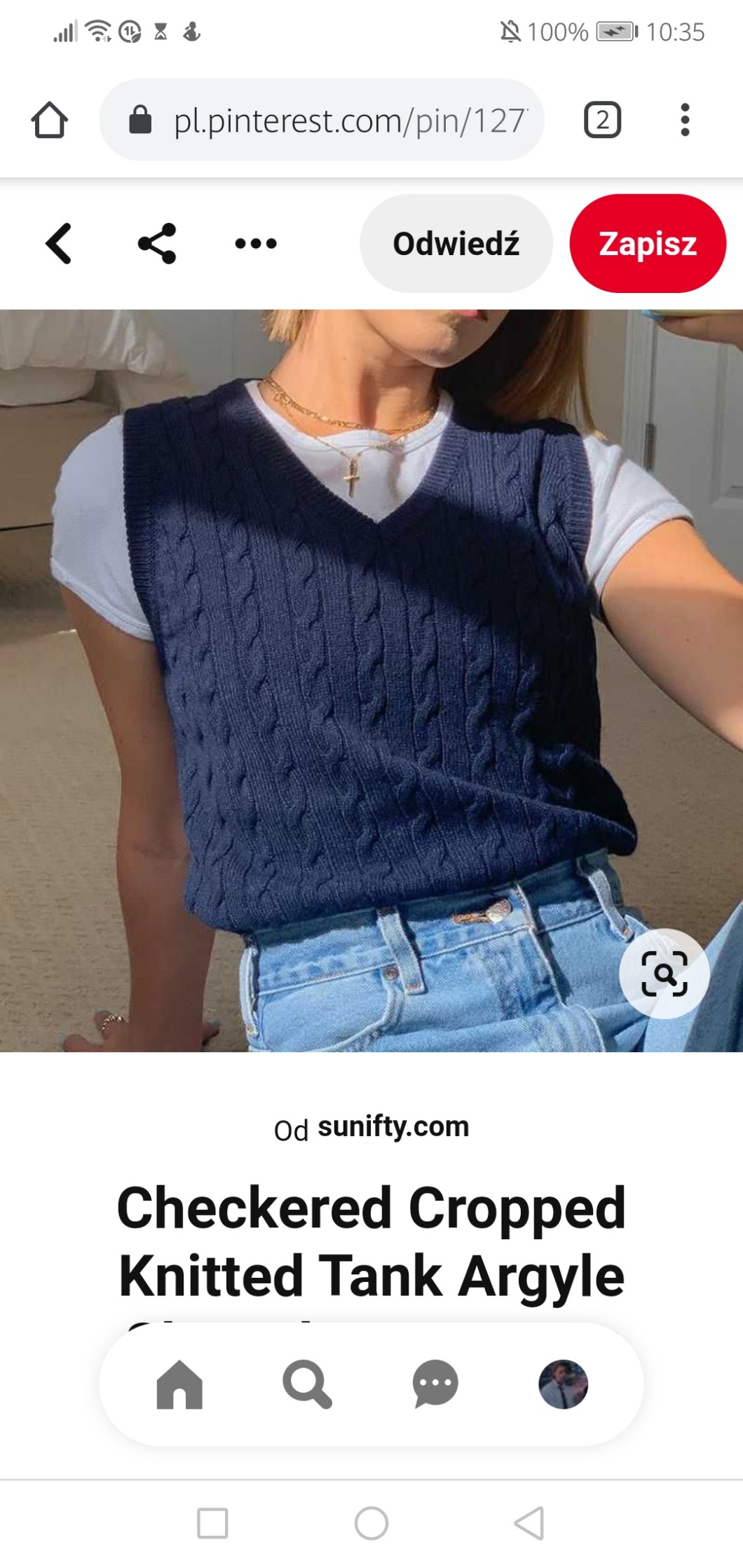Open the pin's three-dot options
The width and height of the screenshot is (743, 1568).
tap(256, 243)
